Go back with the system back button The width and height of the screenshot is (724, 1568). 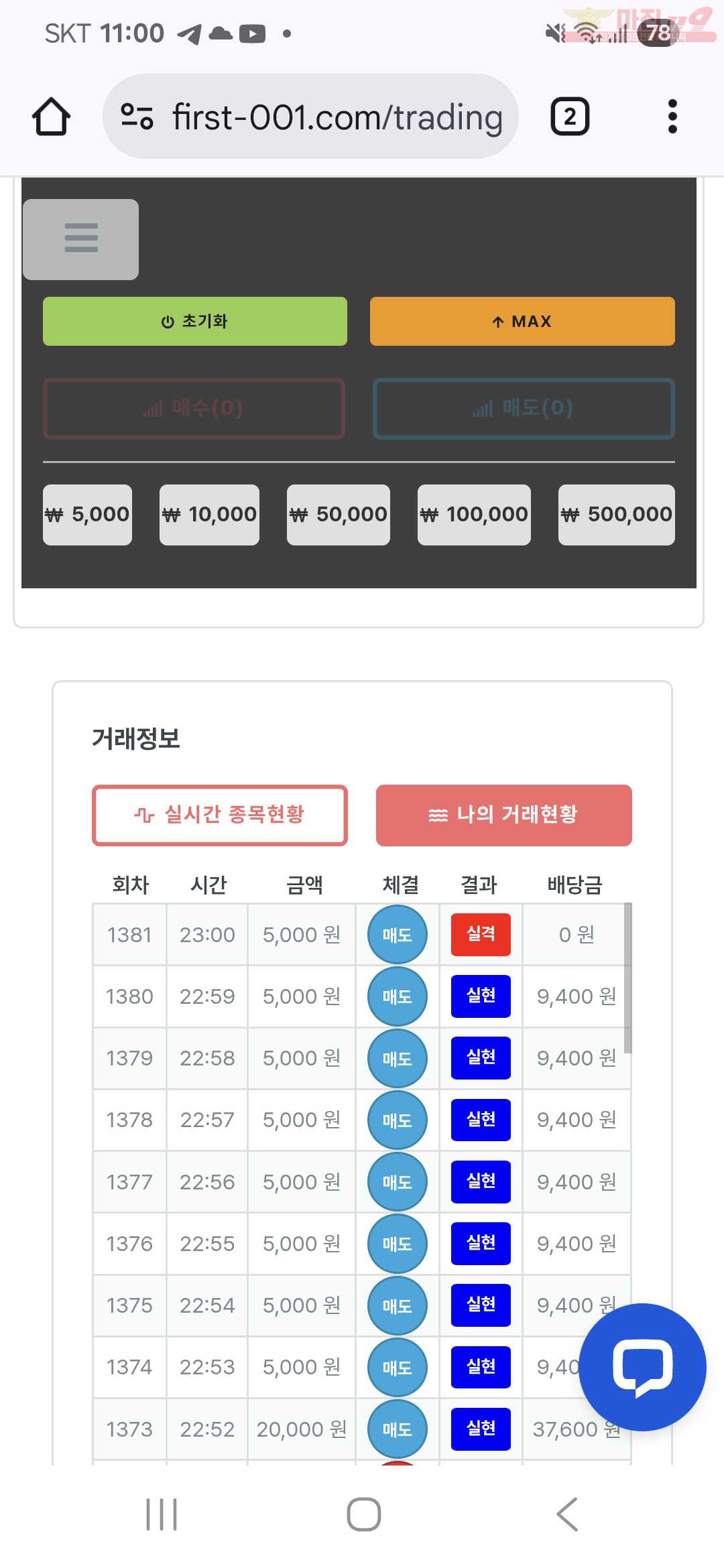(x=567, y=1514)
